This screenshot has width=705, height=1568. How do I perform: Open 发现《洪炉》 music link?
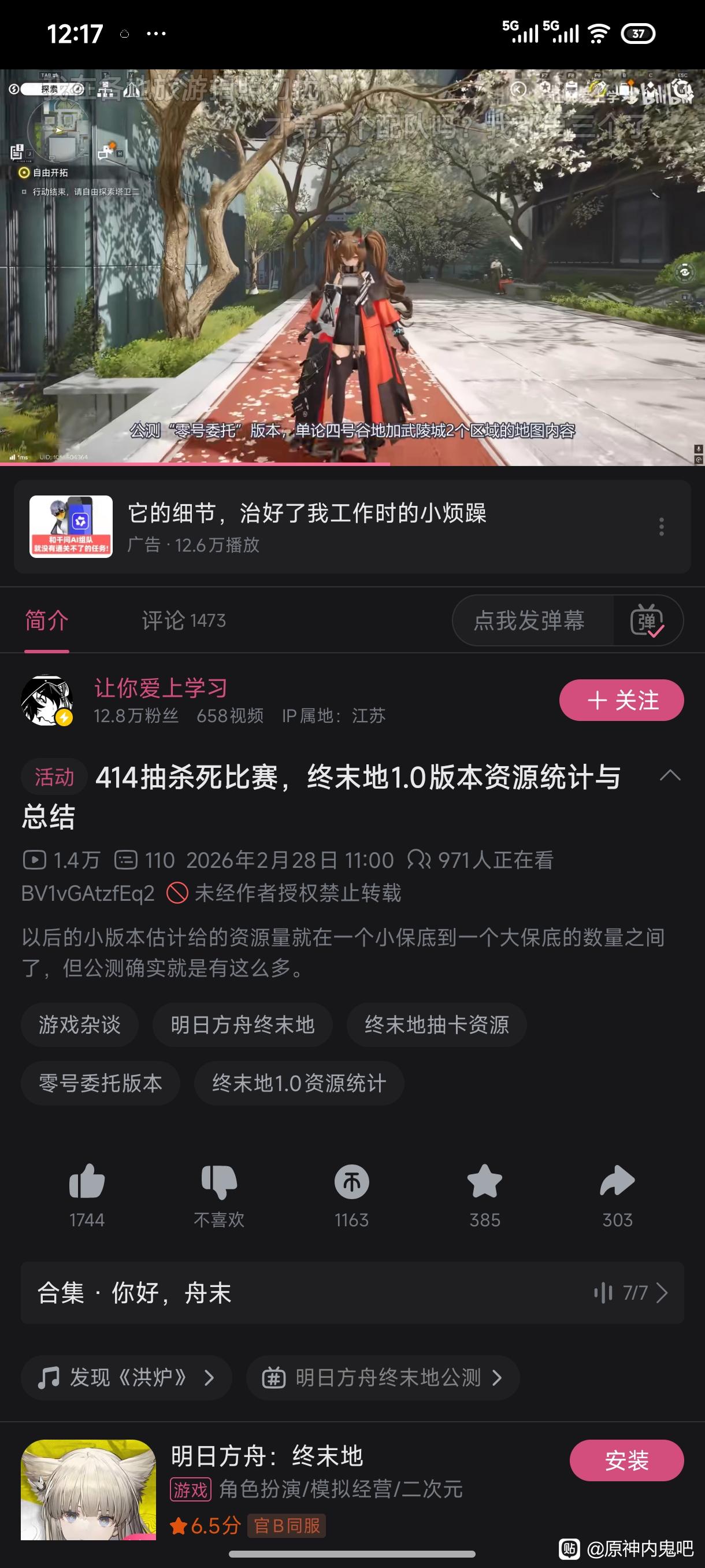(x=127, y=1377)
